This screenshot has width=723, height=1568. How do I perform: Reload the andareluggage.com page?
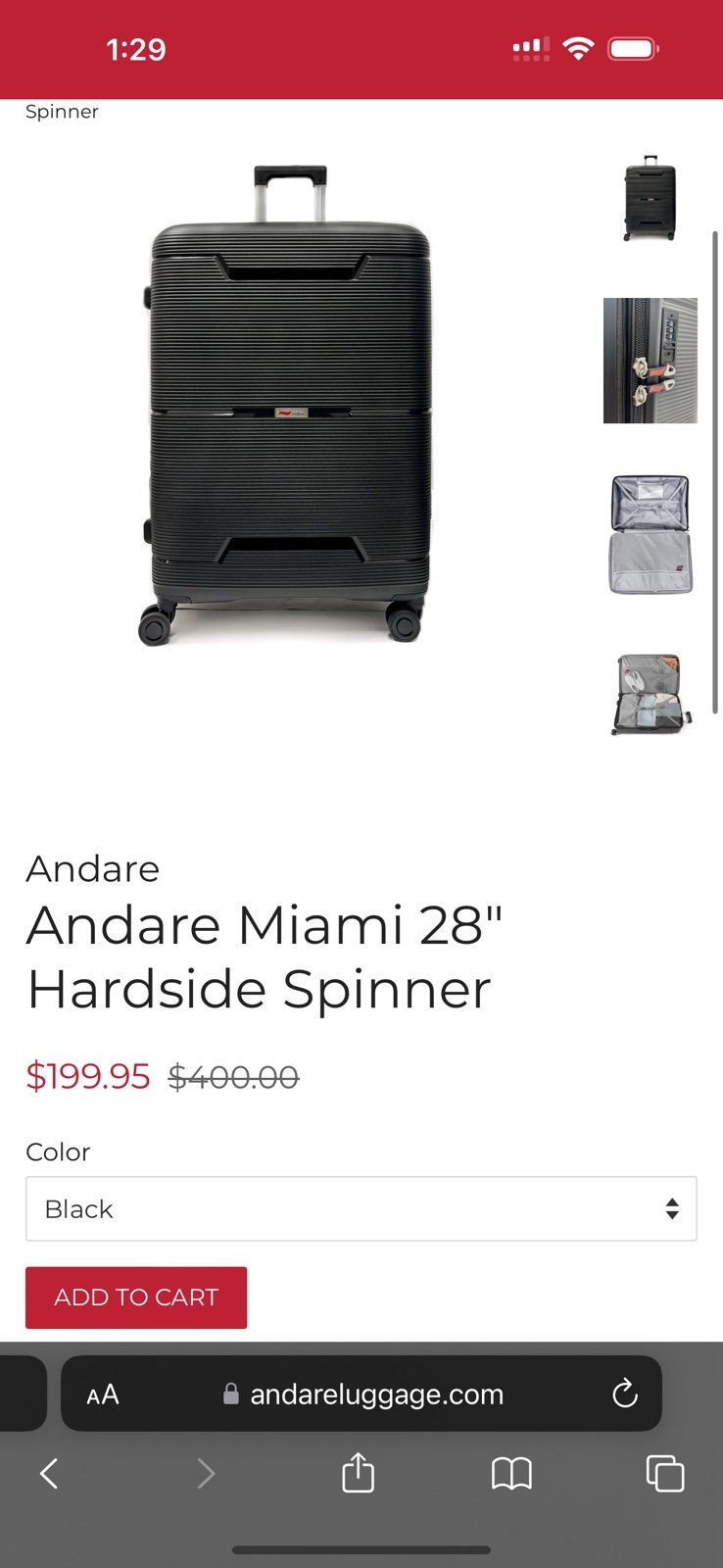coord(624,1394)
